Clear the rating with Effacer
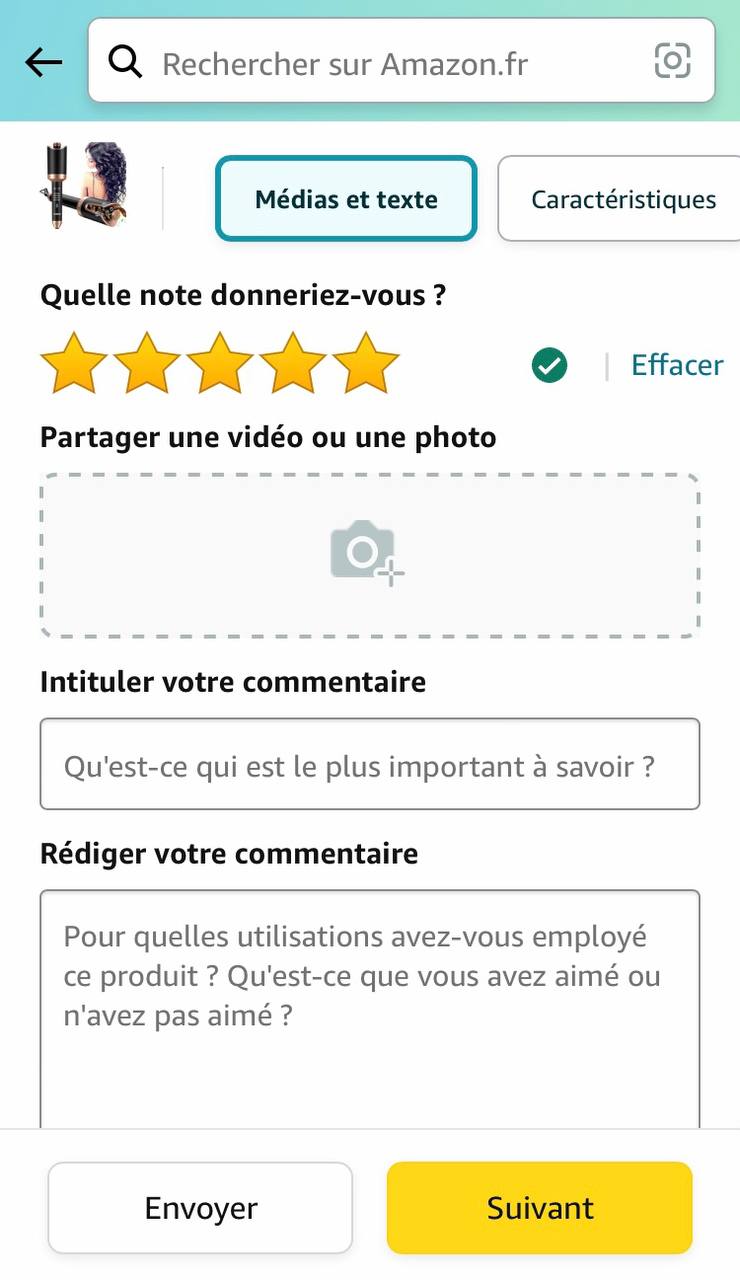Screen dimensions: 740x1280 click(677, 365)
